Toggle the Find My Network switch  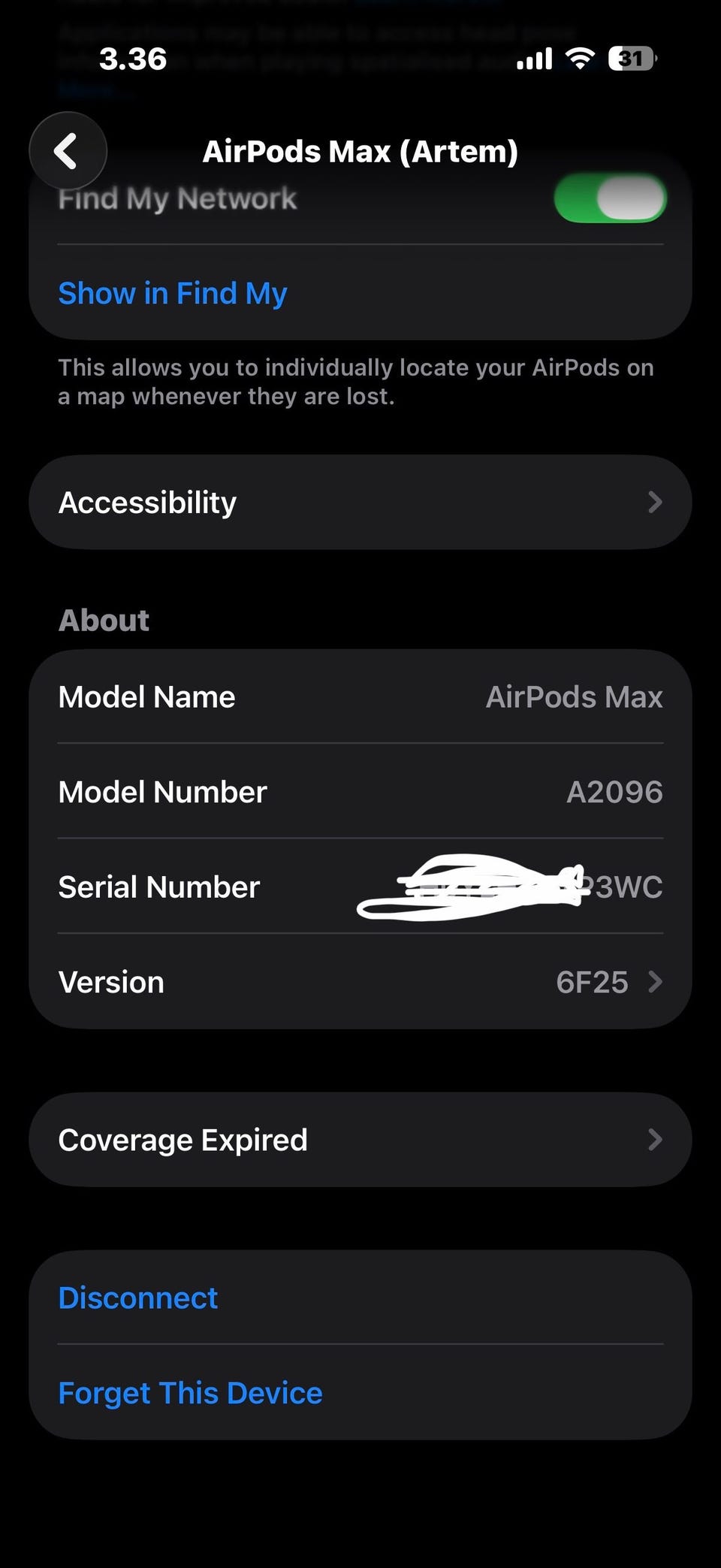click(x=610, y=198)
